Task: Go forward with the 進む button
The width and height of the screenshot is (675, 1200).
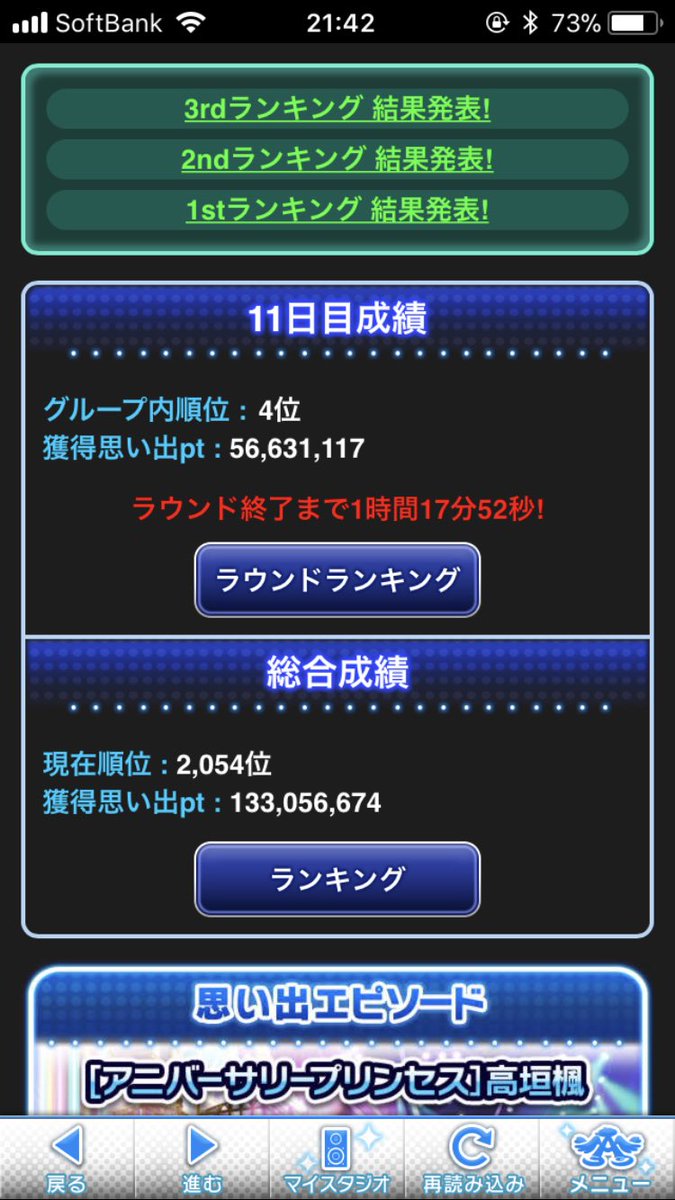Action: (x=201, y=1157)
